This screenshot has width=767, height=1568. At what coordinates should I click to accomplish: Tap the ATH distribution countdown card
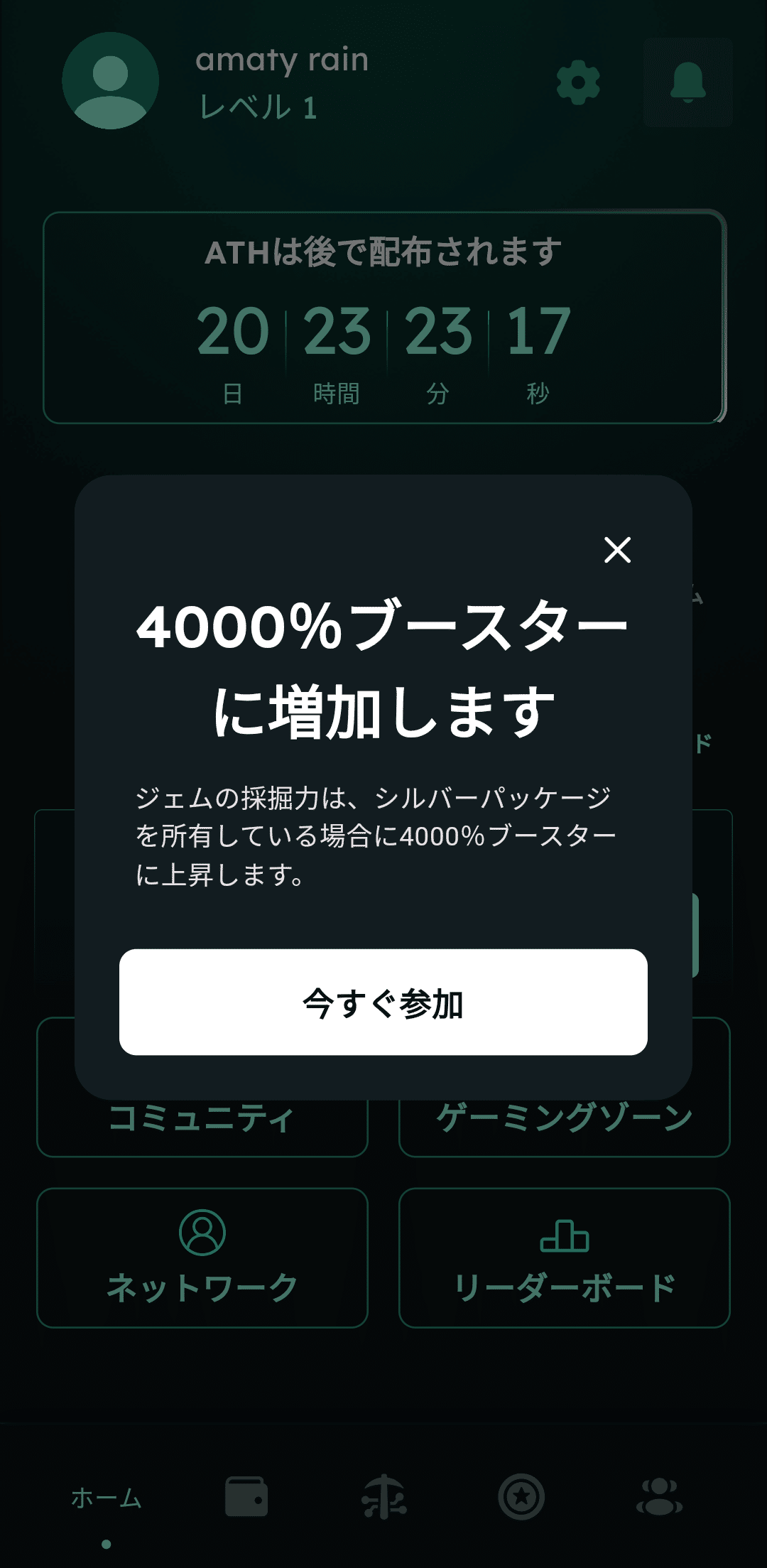coord(383,316)
